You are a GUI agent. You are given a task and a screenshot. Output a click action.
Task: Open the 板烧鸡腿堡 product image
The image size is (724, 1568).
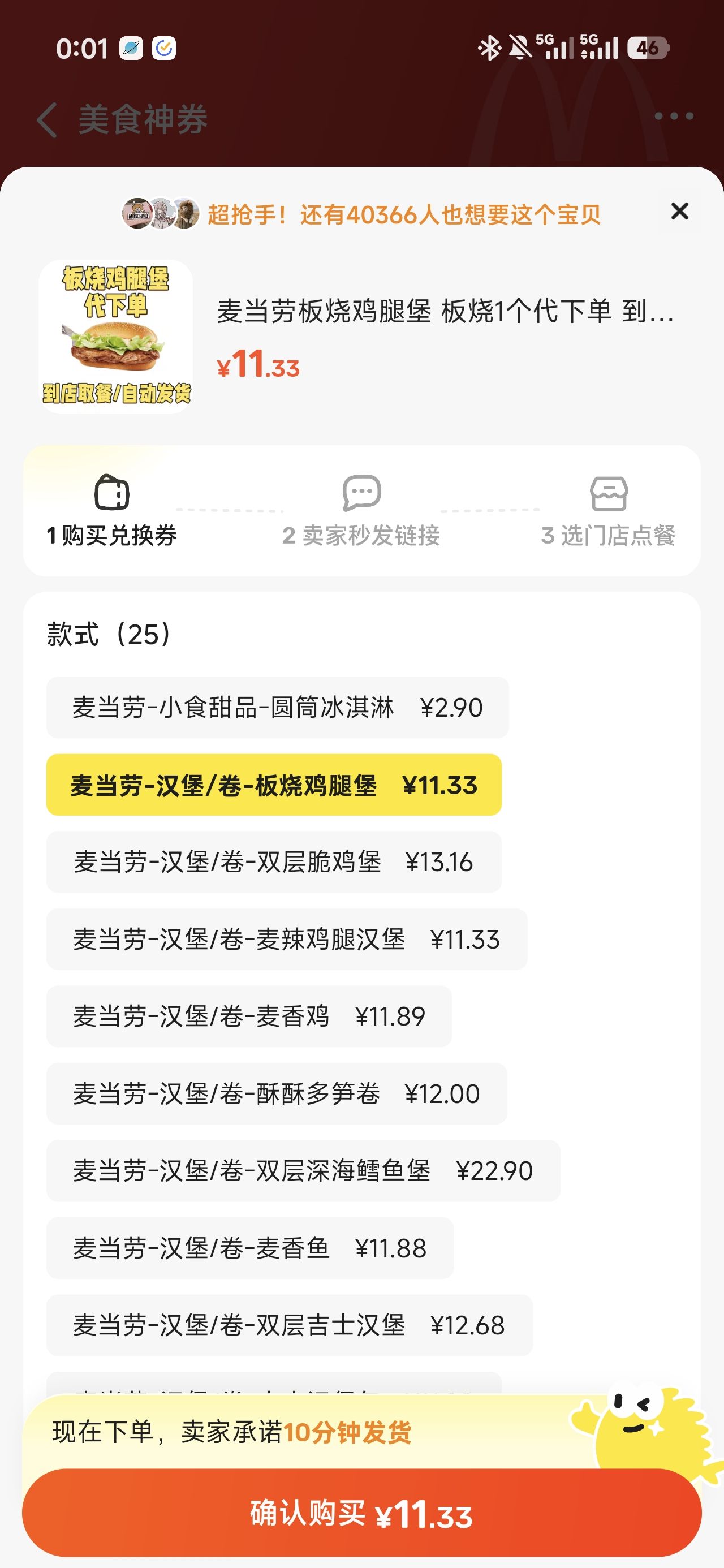(x=116, y=337)
